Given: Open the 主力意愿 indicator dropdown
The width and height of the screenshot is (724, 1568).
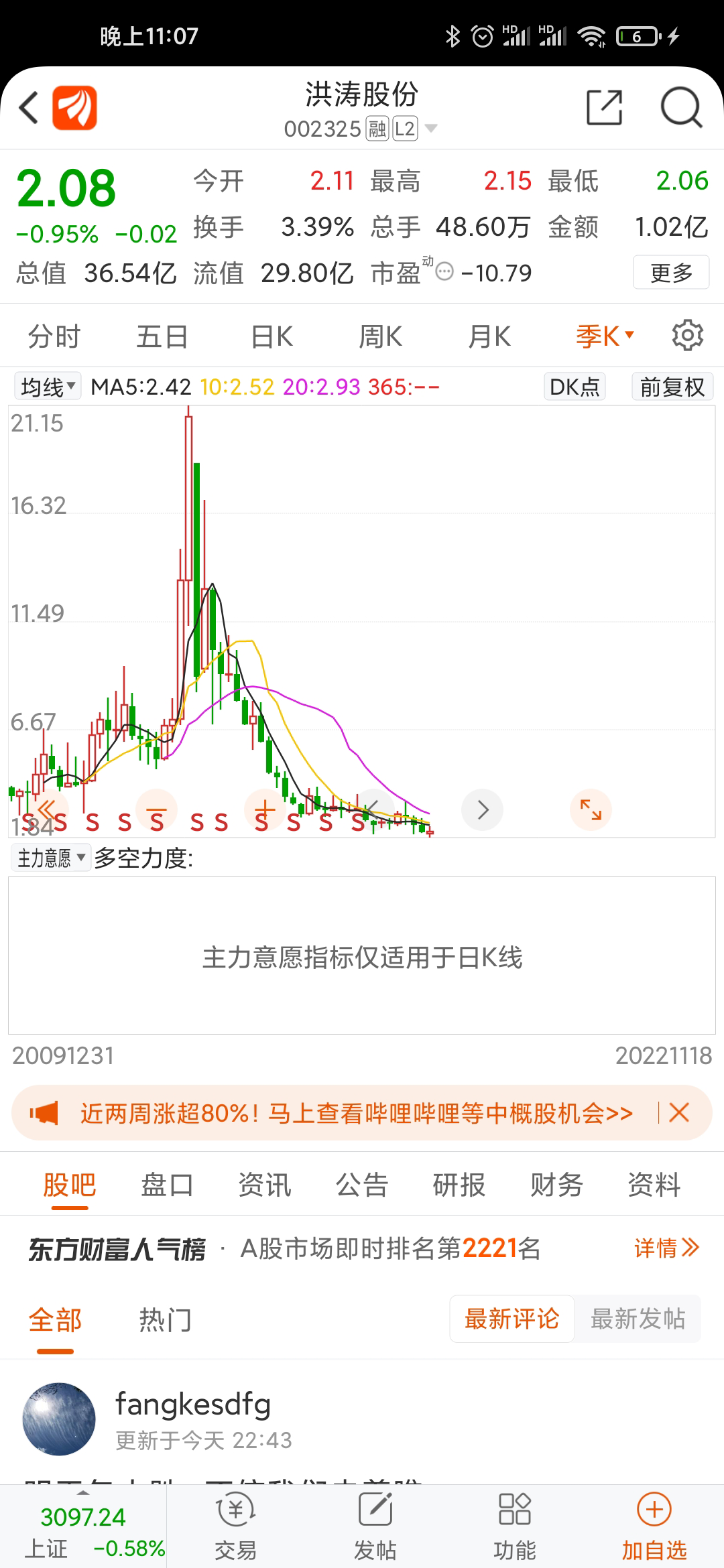Looking at the screenshot, I should (x=51, y=858).
